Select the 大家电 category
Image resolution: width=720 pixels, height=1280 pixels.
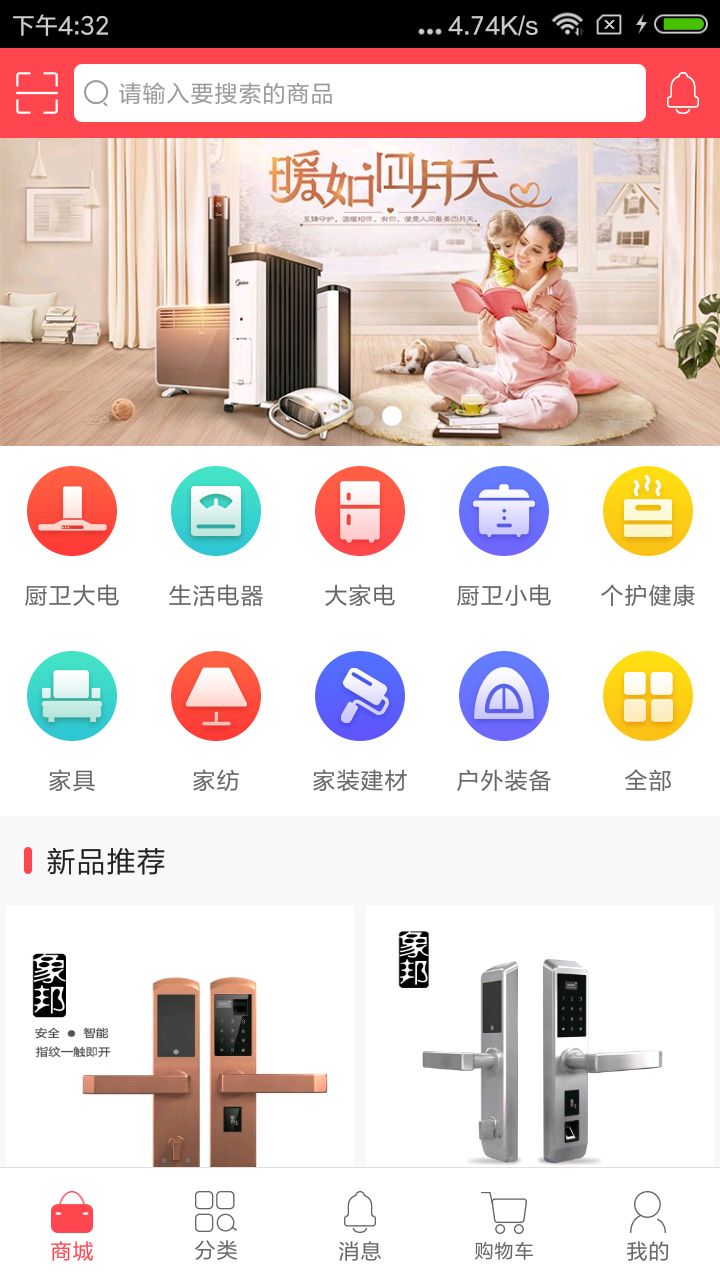[360, 538]
